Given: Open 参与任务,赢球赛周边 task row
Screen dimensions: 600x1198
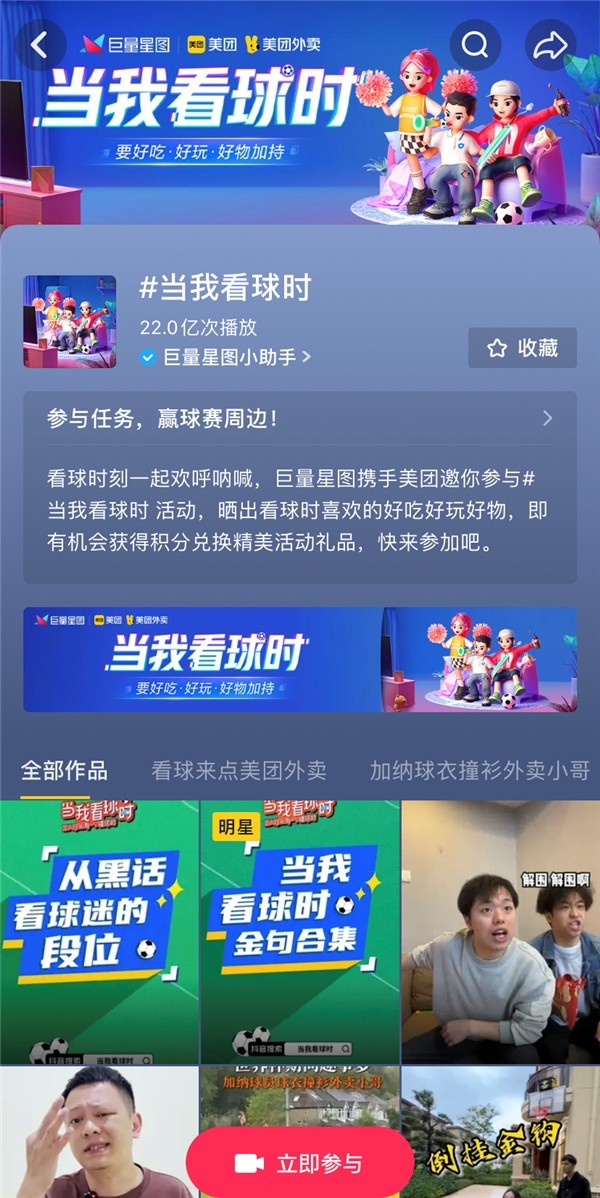Looking at the screenshot, I should (x=300, y=418).
